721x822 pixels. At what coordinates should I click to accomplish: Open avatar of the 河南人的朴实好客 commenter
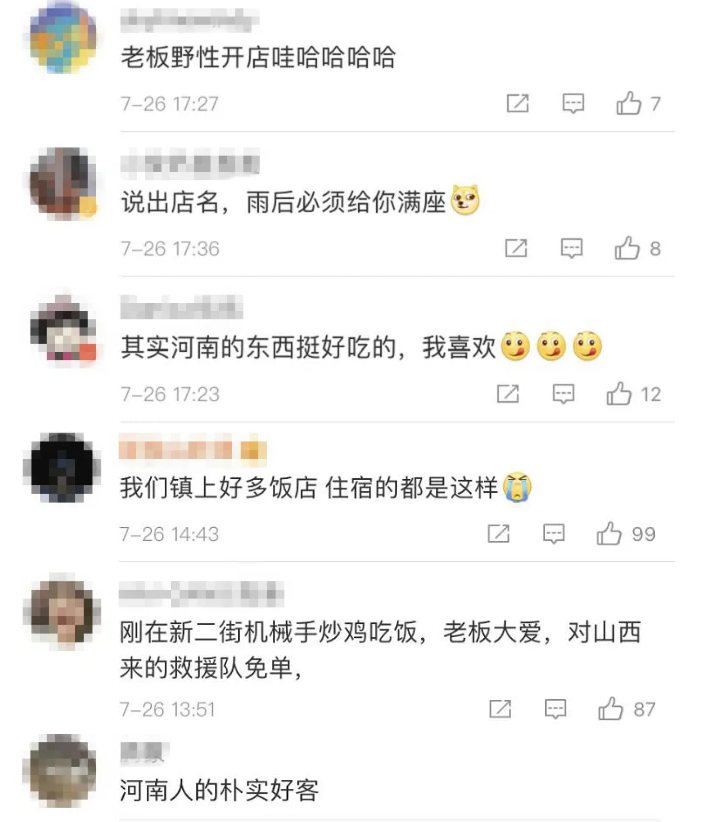click(62, 770)
